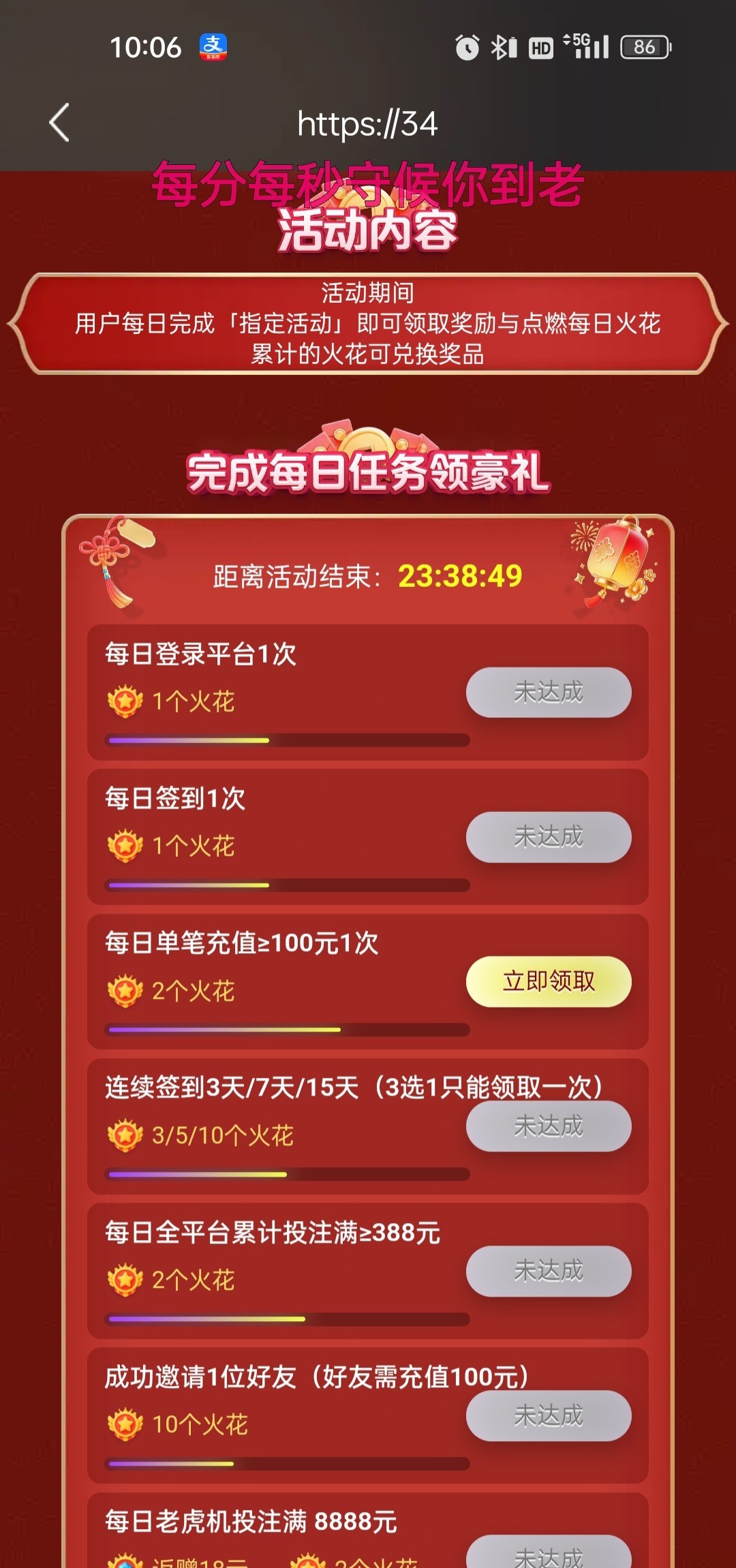
Task: Tap 未达成 button for 每日全平台累计投注满≥388元
Action: (x=549, y=1271)
